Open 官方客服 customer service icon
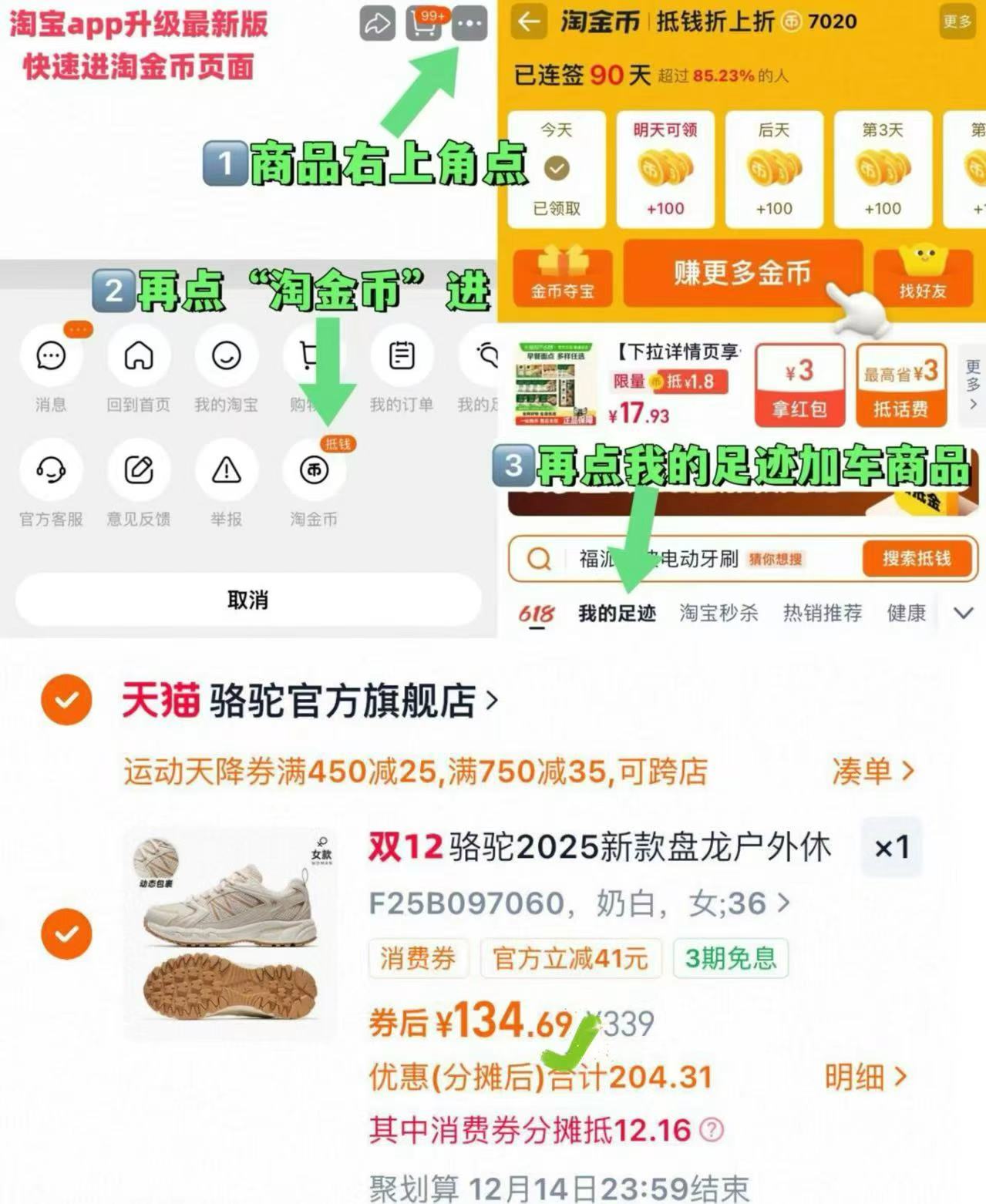The image size is (986, 1204). pyautogui.click(x=50, y=470)
